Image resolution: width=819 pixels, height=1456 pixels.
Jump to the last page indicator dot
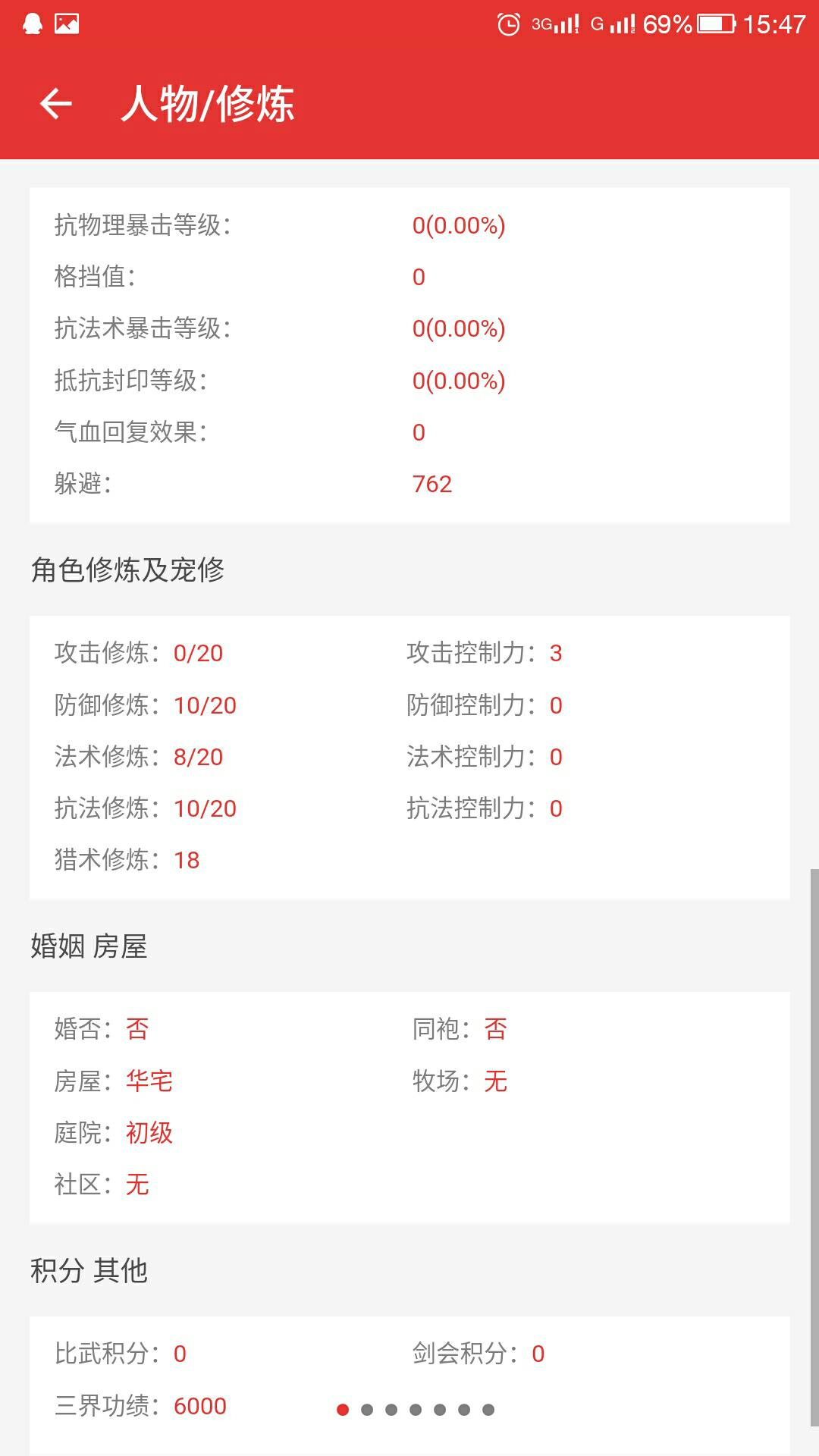tap(488, 1410)
